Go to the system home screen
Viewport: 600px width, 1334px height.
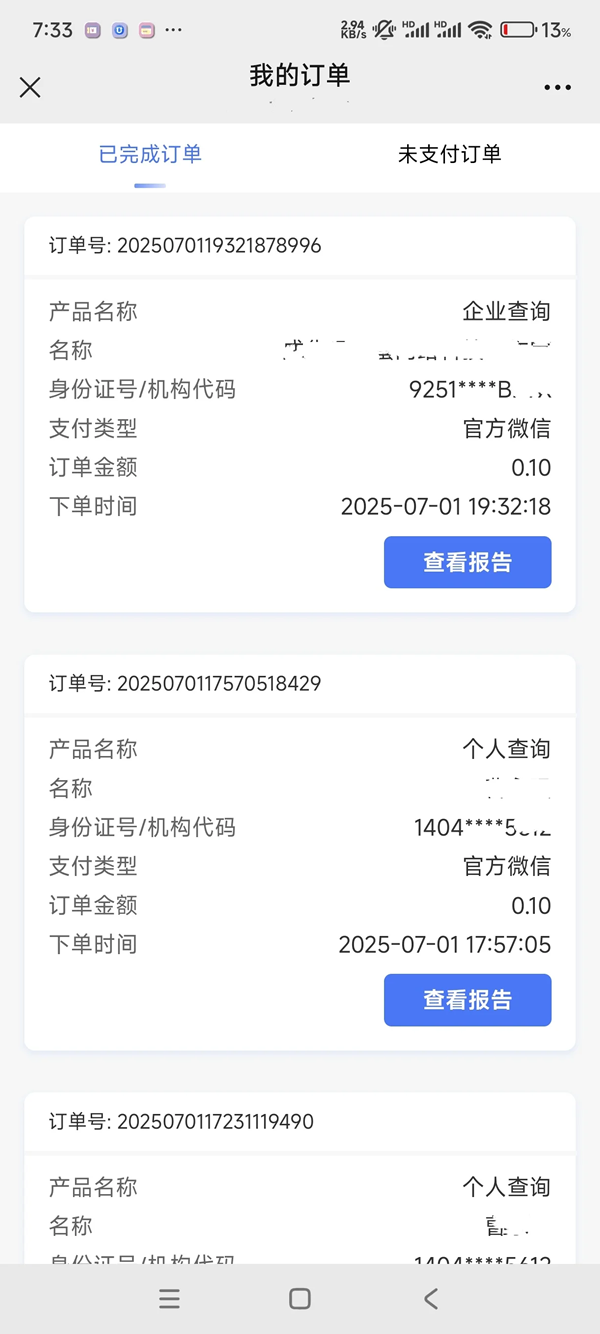coord(300,1298)
